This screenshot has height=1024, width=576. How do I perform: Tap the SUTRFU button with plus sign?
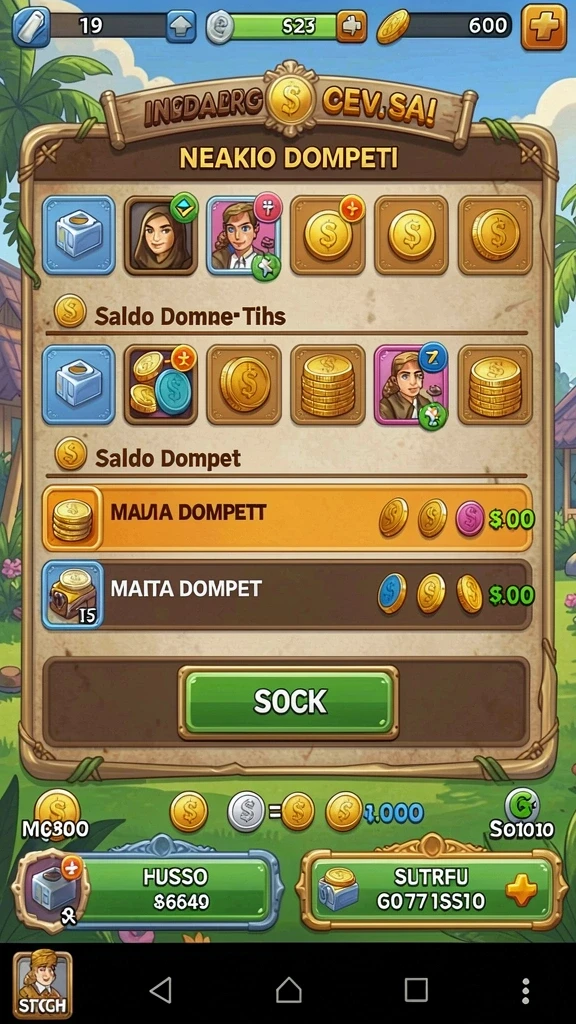coord(432,888)
